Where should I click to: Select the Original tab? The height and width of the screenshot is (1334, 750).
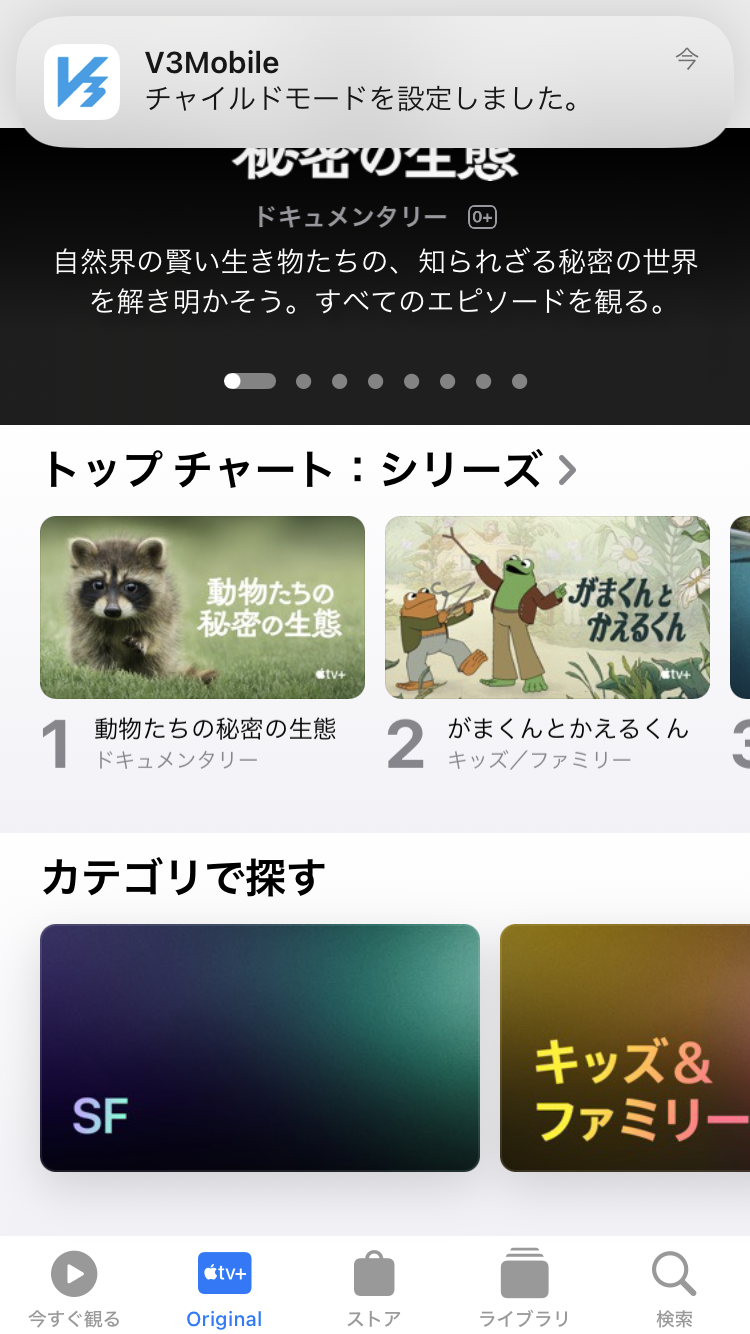pyautogui.click(x=224, y=1290)
